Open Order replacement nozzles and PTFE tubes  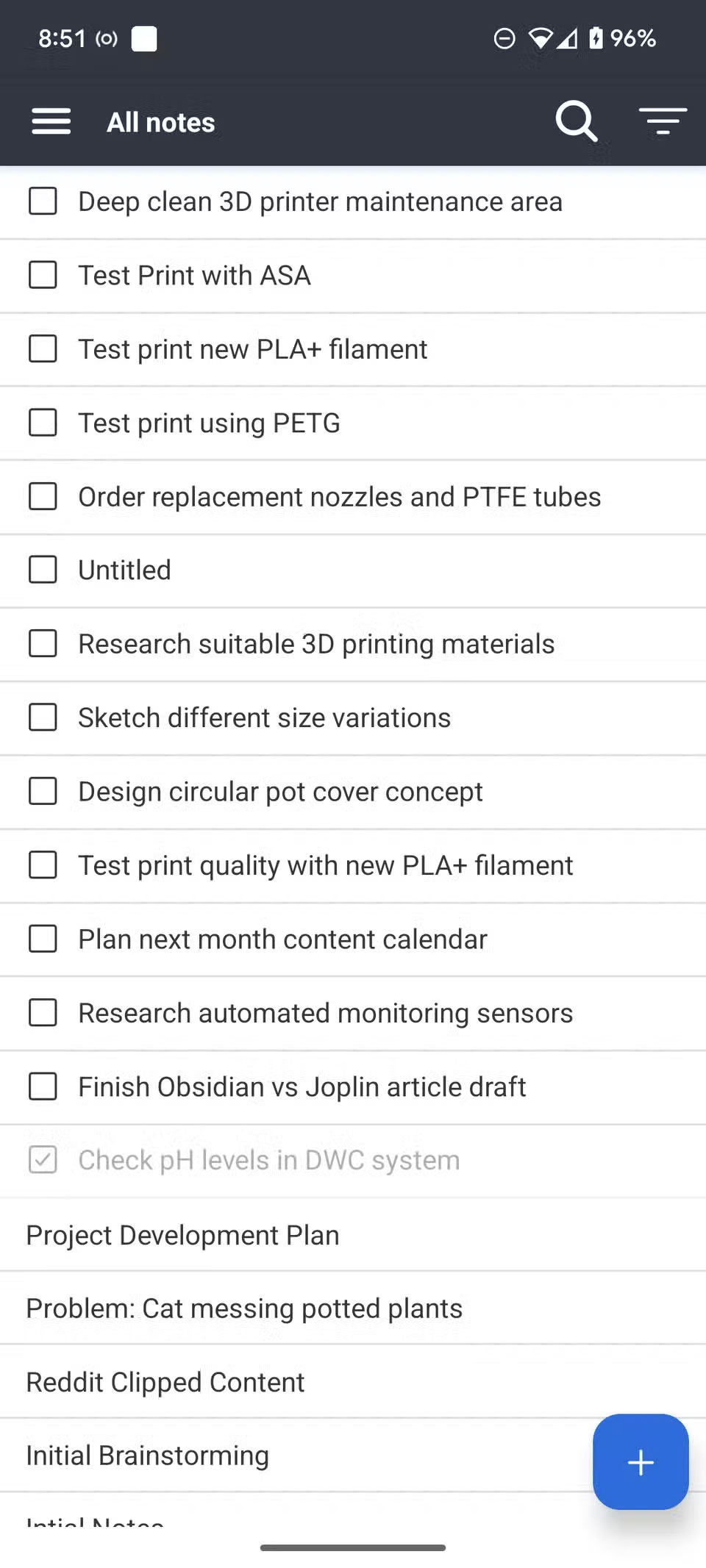[340, 497]
